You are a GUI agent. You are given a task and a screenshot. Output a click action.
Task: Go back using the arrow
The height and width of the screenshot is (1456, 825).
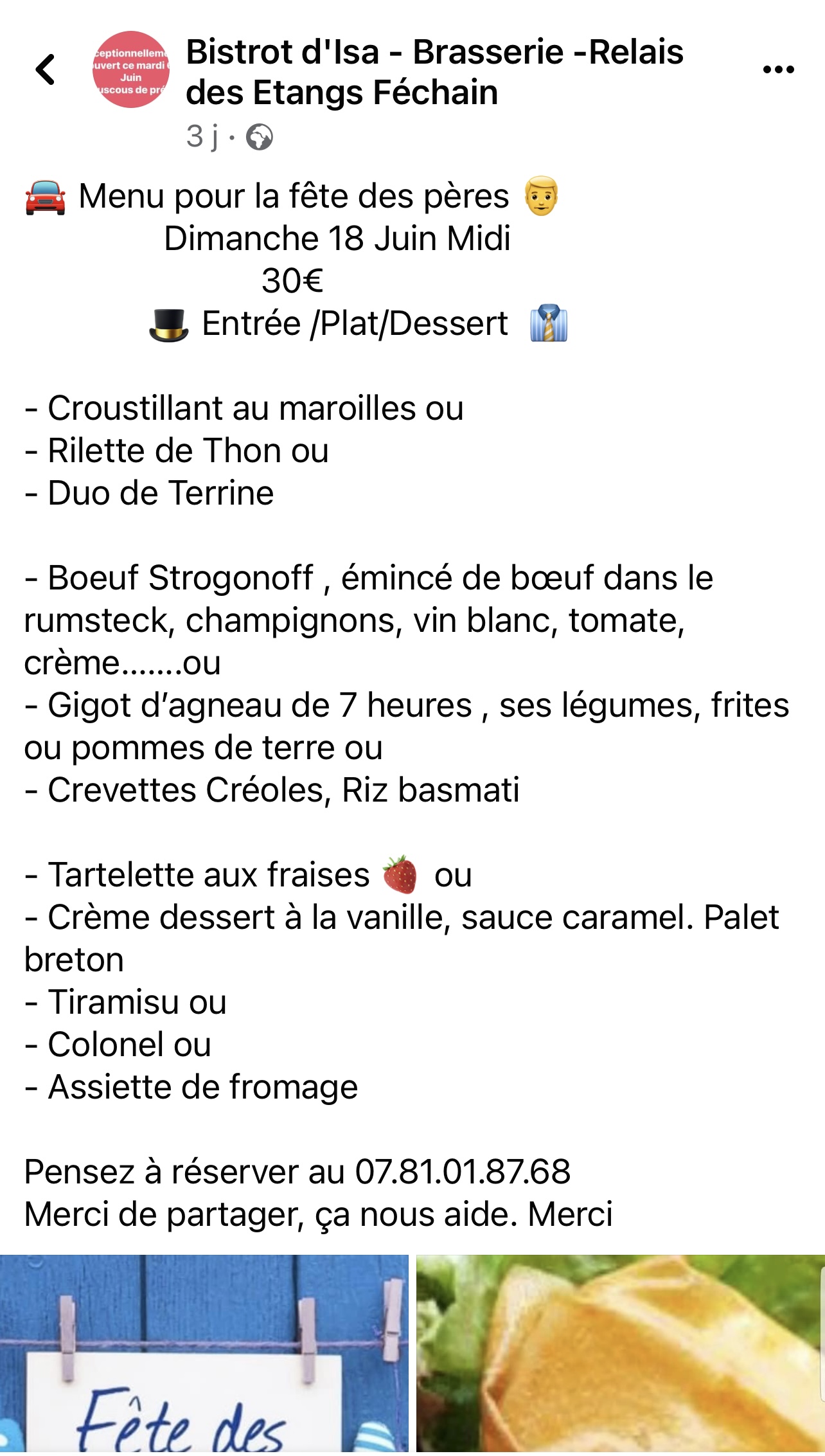[46, 69]
